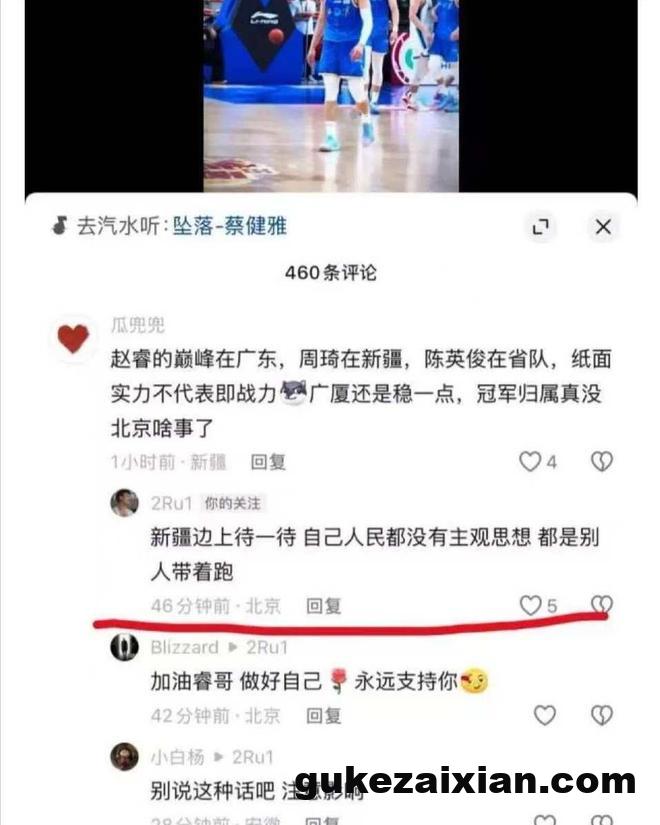Dislike the comment by 2Ru1

(x=601, y=605)
